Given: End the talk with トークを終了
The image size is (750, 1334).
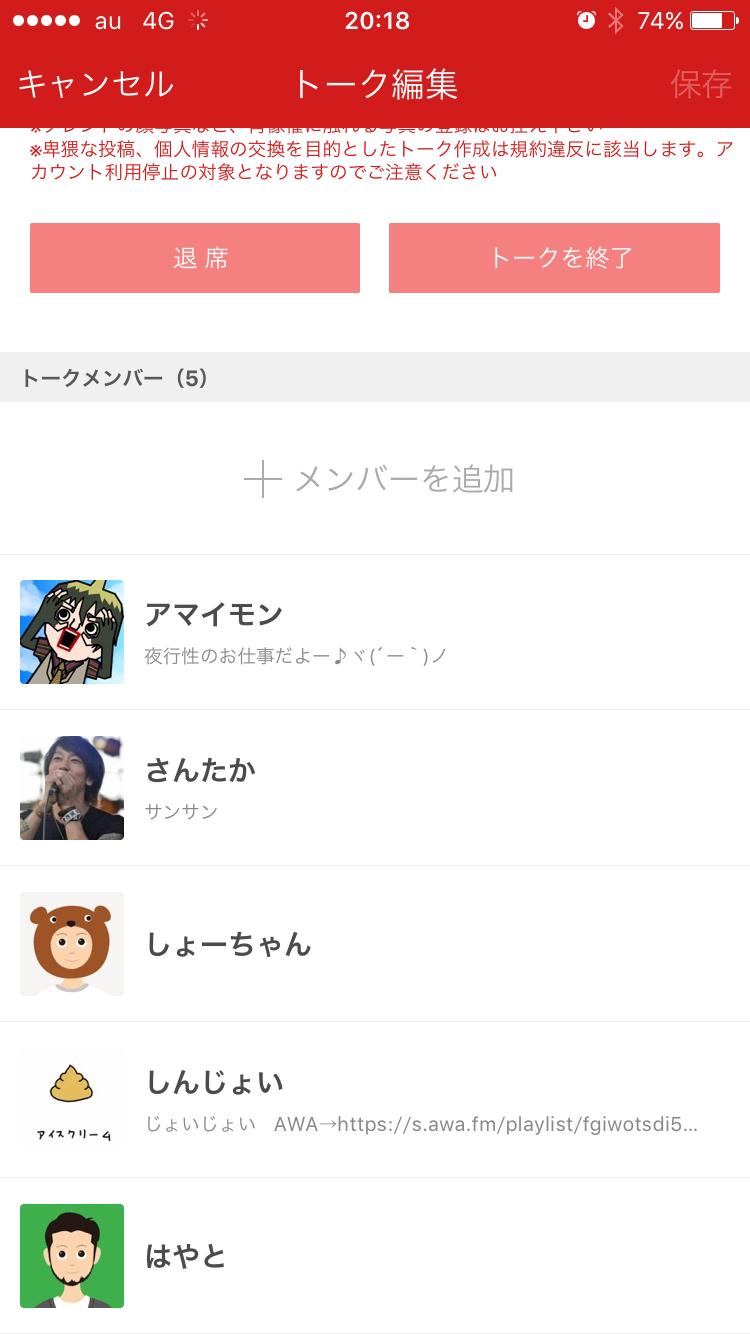Looking at the screenshot, I should point(554,257).
